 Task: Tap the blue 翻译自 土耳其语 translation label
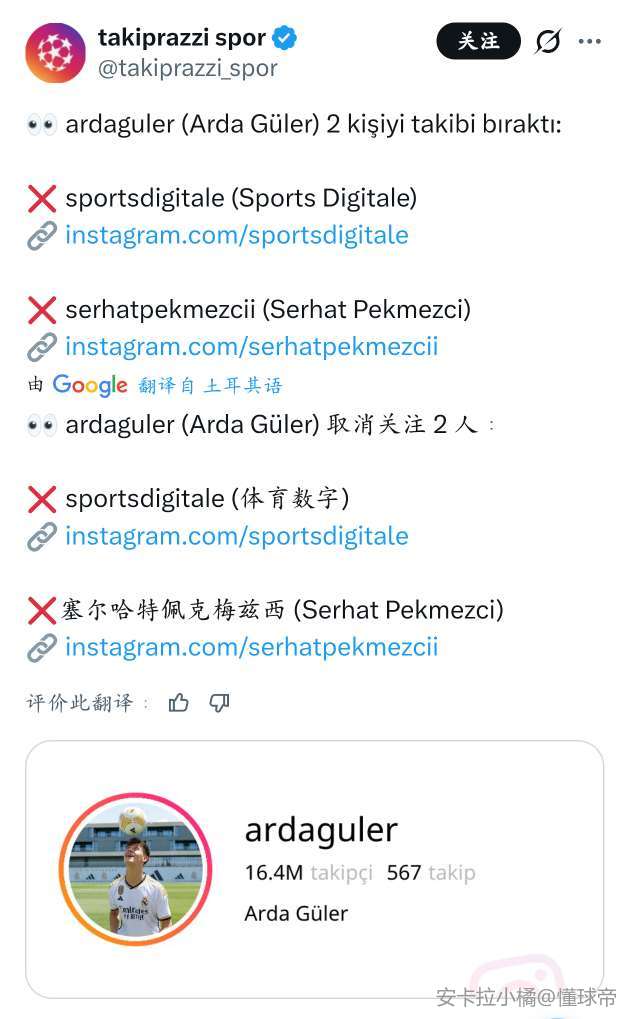point(210,385)
